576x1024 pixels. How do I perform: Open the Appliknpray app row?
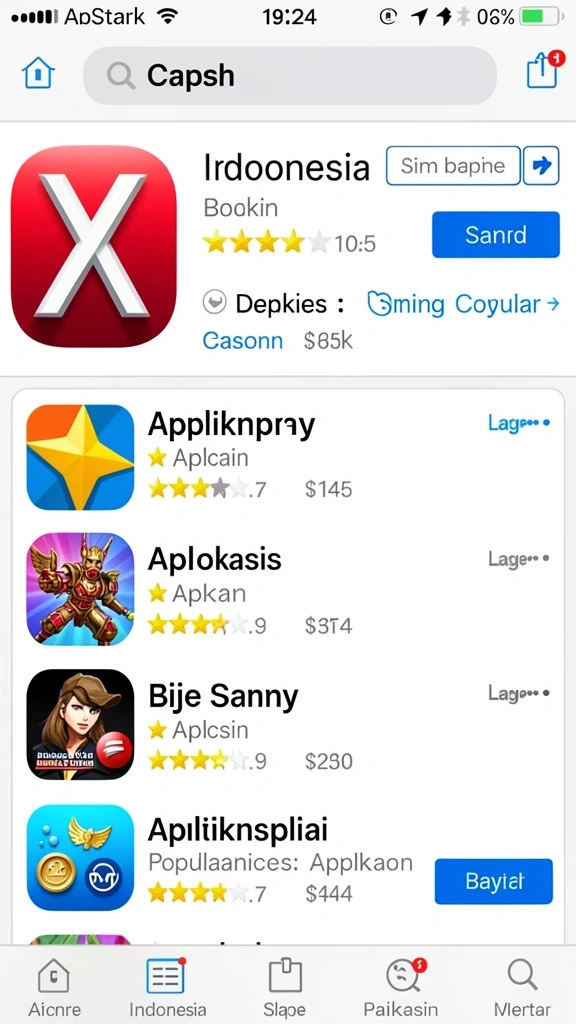(x=288, y=457)
